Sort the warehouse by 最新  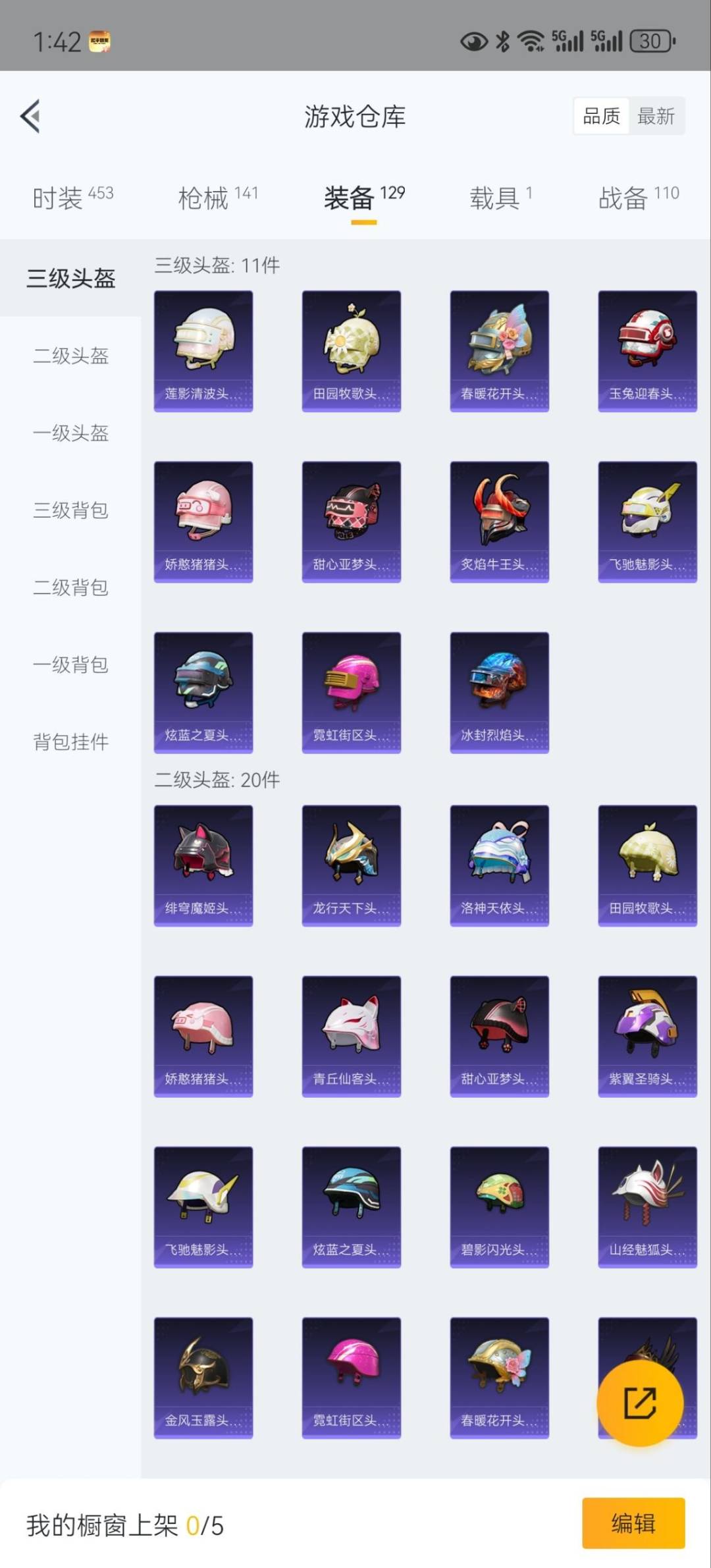click(x=656, y=117)
